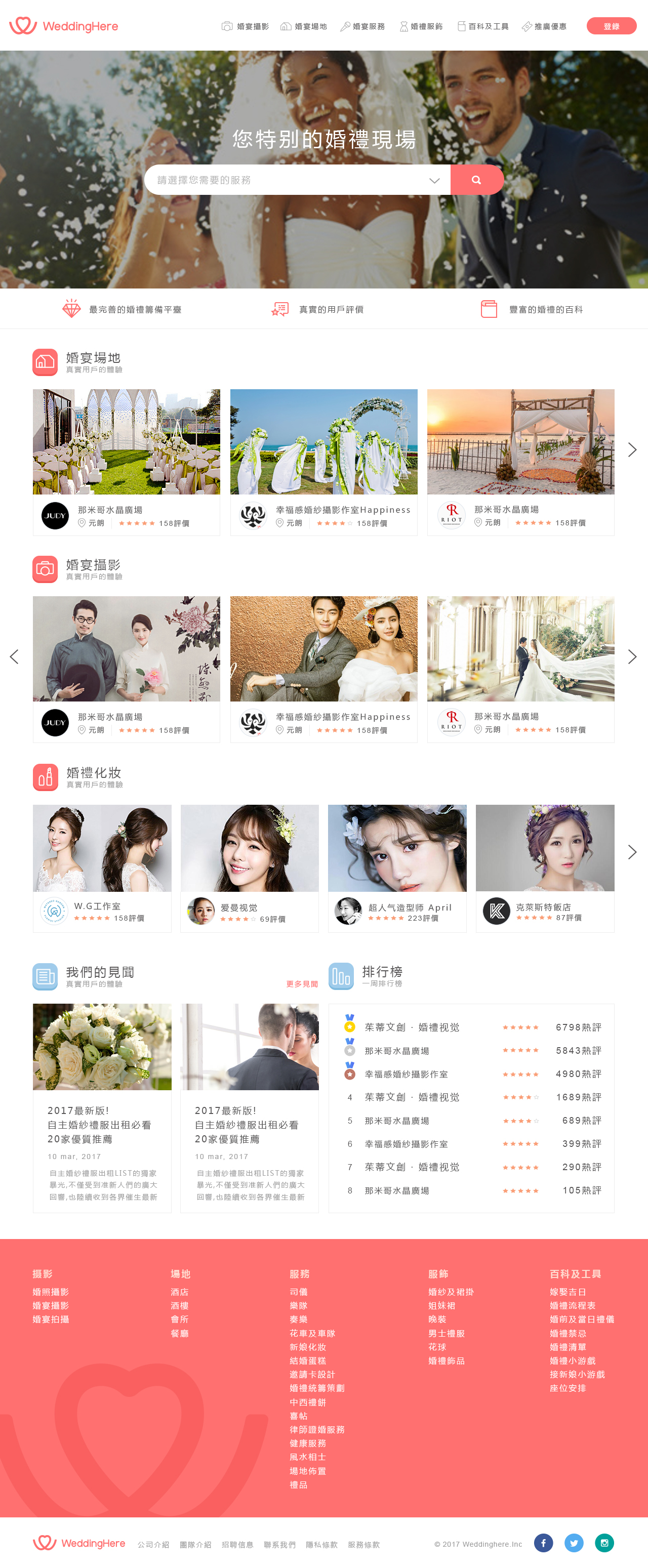This screenshot has height=1568, width=648.
Task: Open footer link 婚紗及裙掛
Action: [x=451, y=1292]
